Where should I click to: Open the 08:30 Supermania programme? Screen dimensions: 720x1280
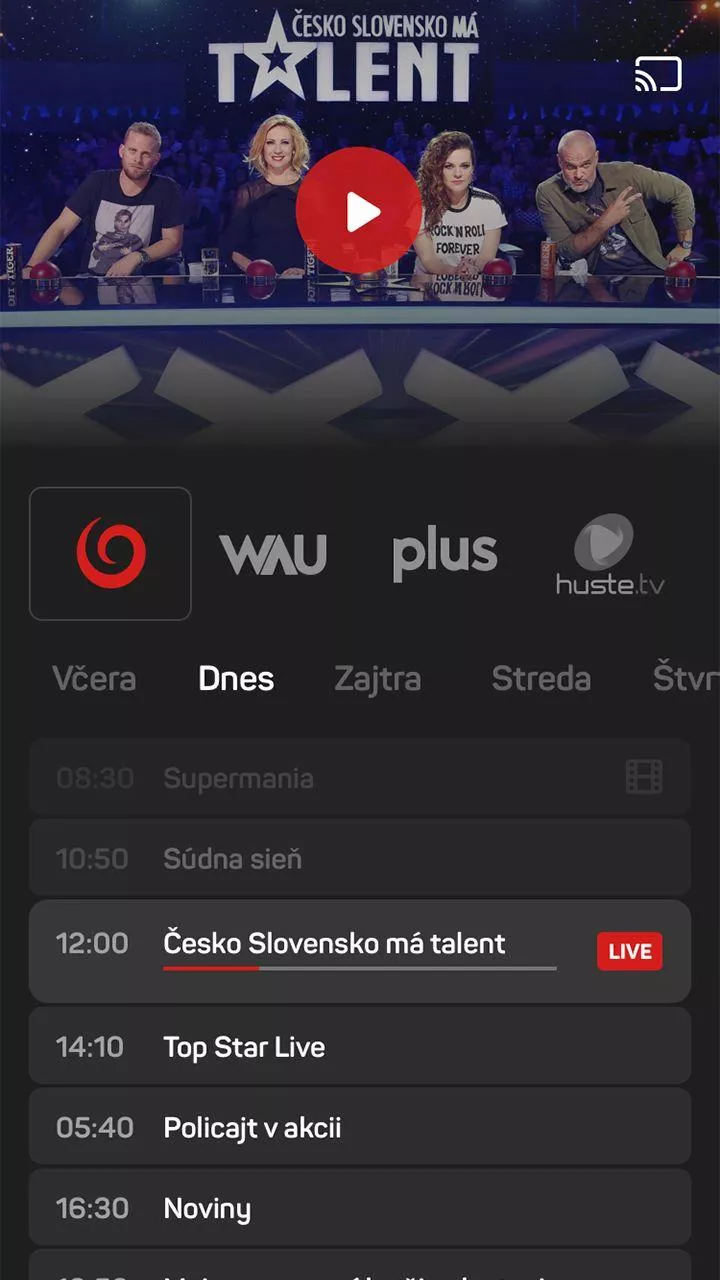(360, 777)
